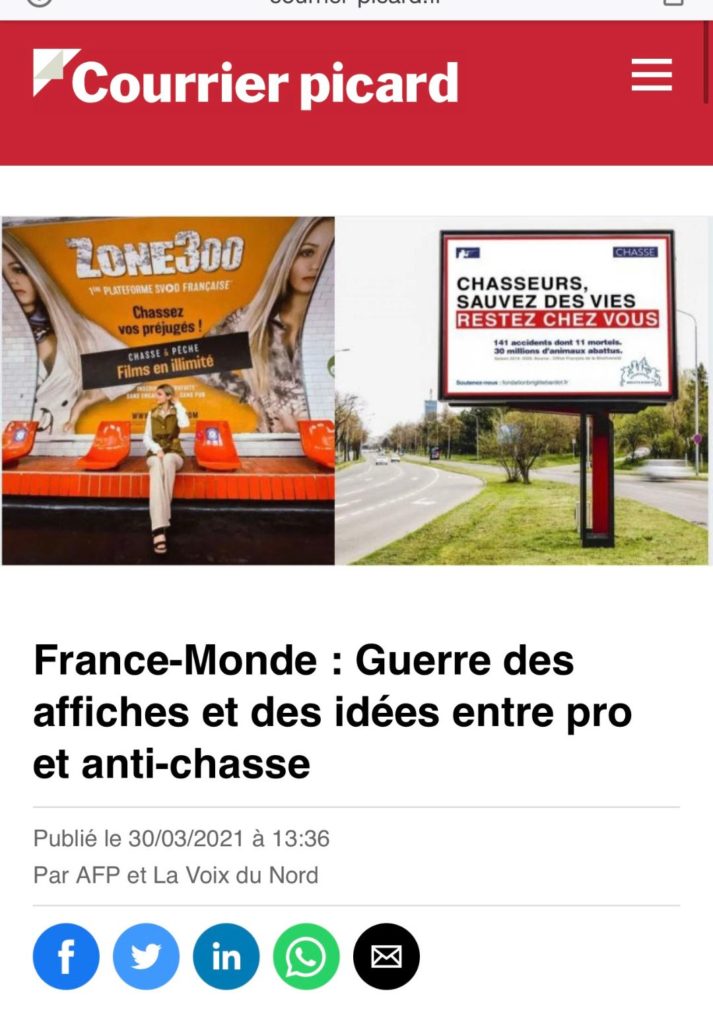
Task: Open the article header image
Action: pos(356,391)
